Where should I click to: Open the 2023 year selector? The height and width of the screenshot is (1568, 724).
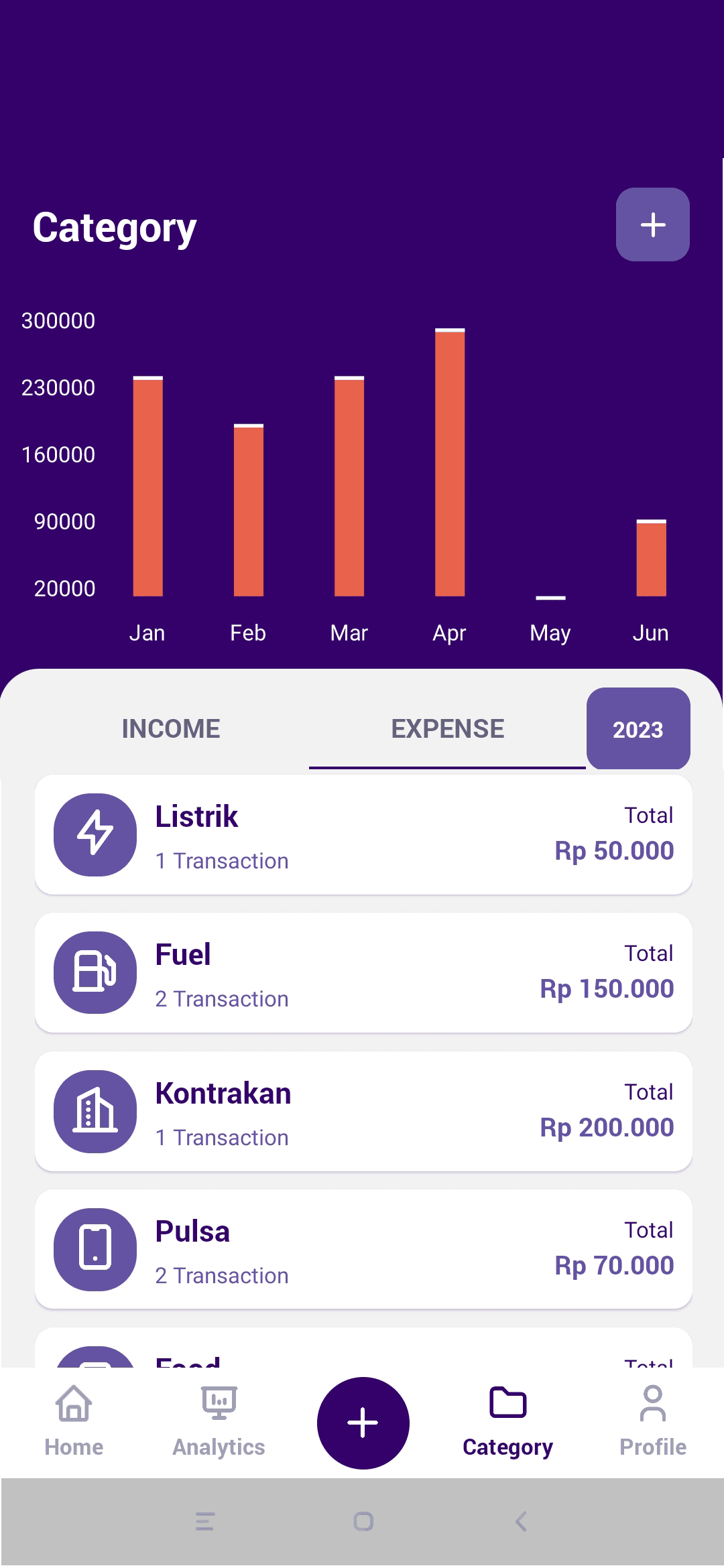click(638, 729)
